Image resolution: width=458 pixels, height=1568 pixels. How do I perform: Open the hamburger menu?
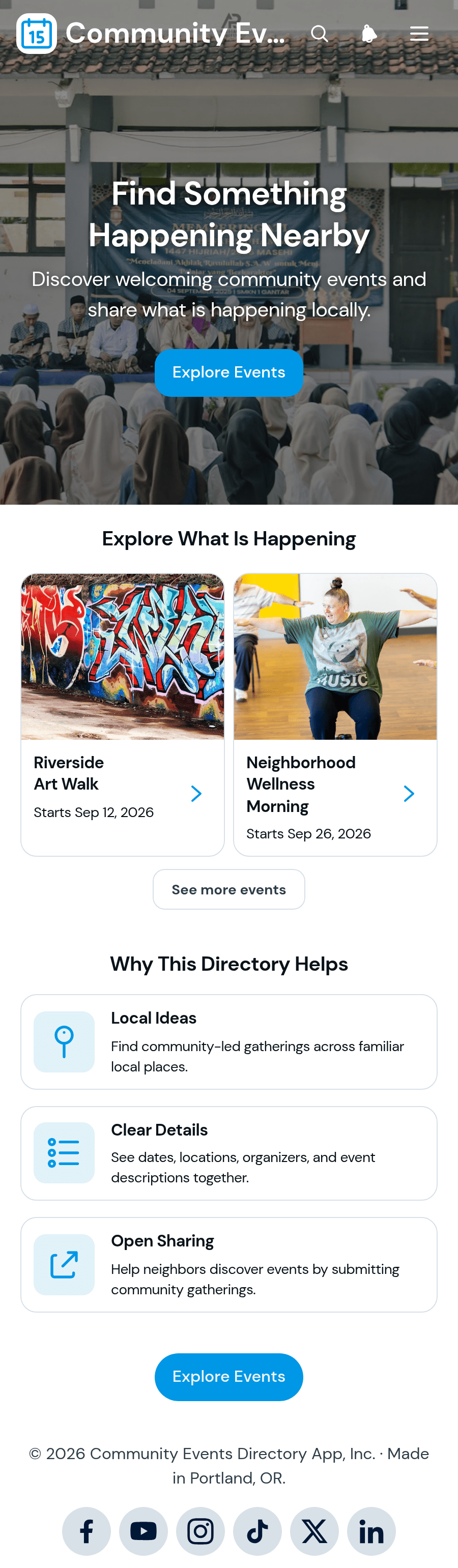419,34
